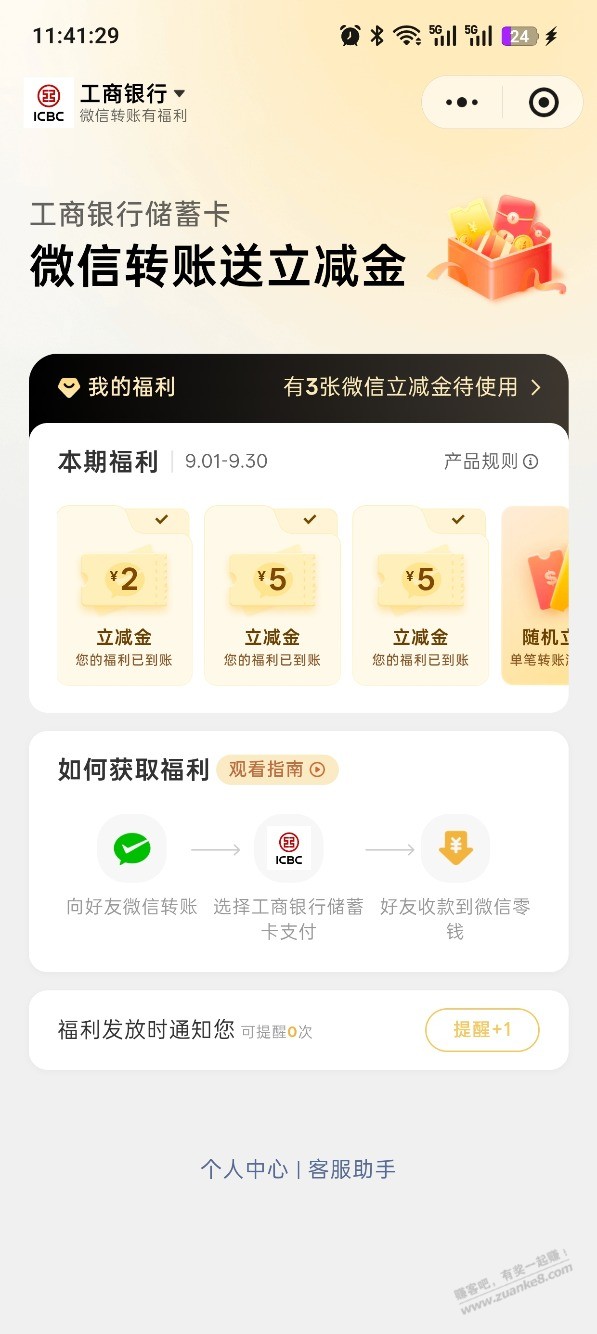
Task: Open 产品规则 info
Action: pos(490,461)
